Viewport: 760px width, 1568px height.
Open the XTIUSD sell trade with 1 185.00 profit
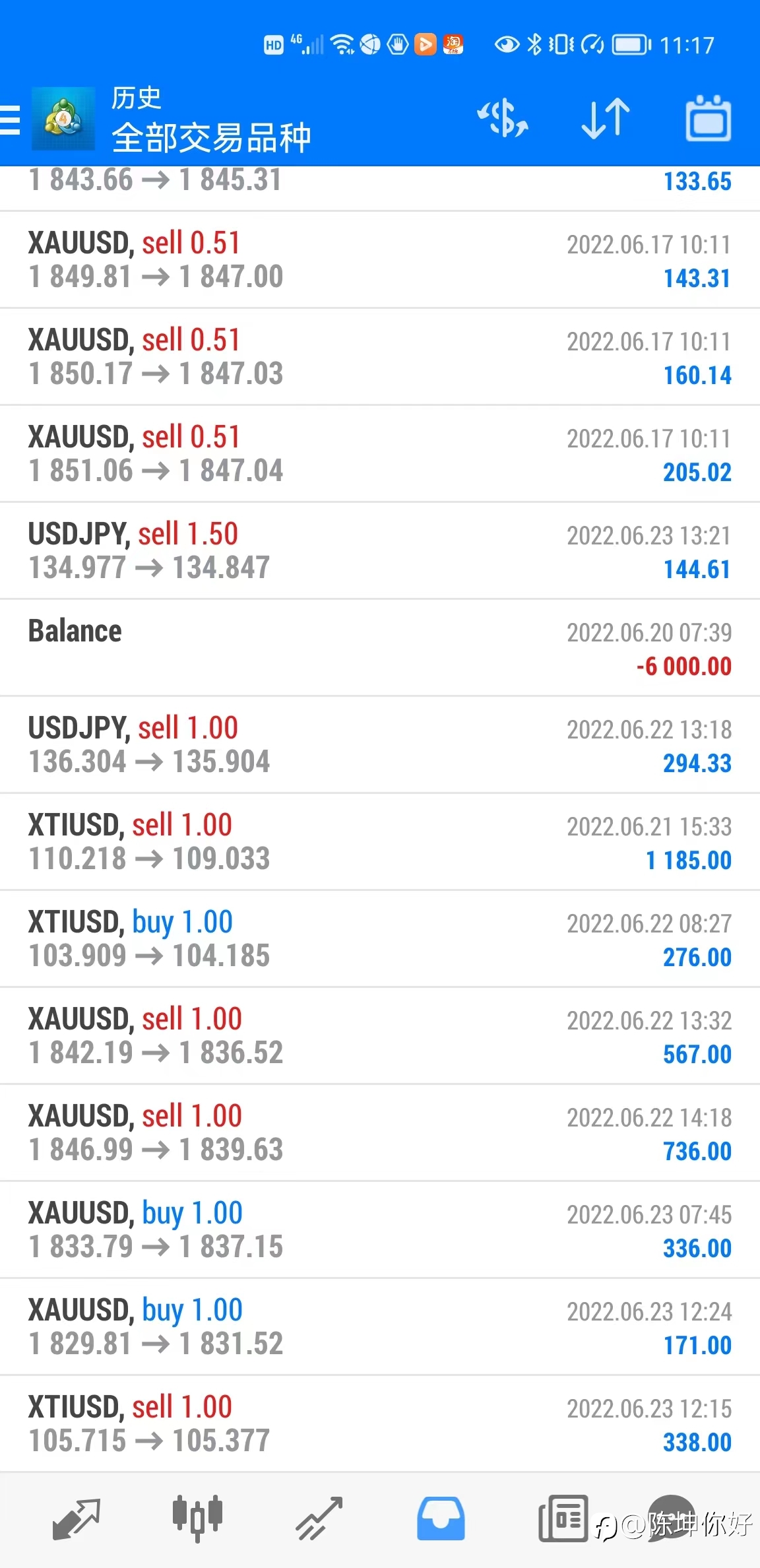point(380,842)
